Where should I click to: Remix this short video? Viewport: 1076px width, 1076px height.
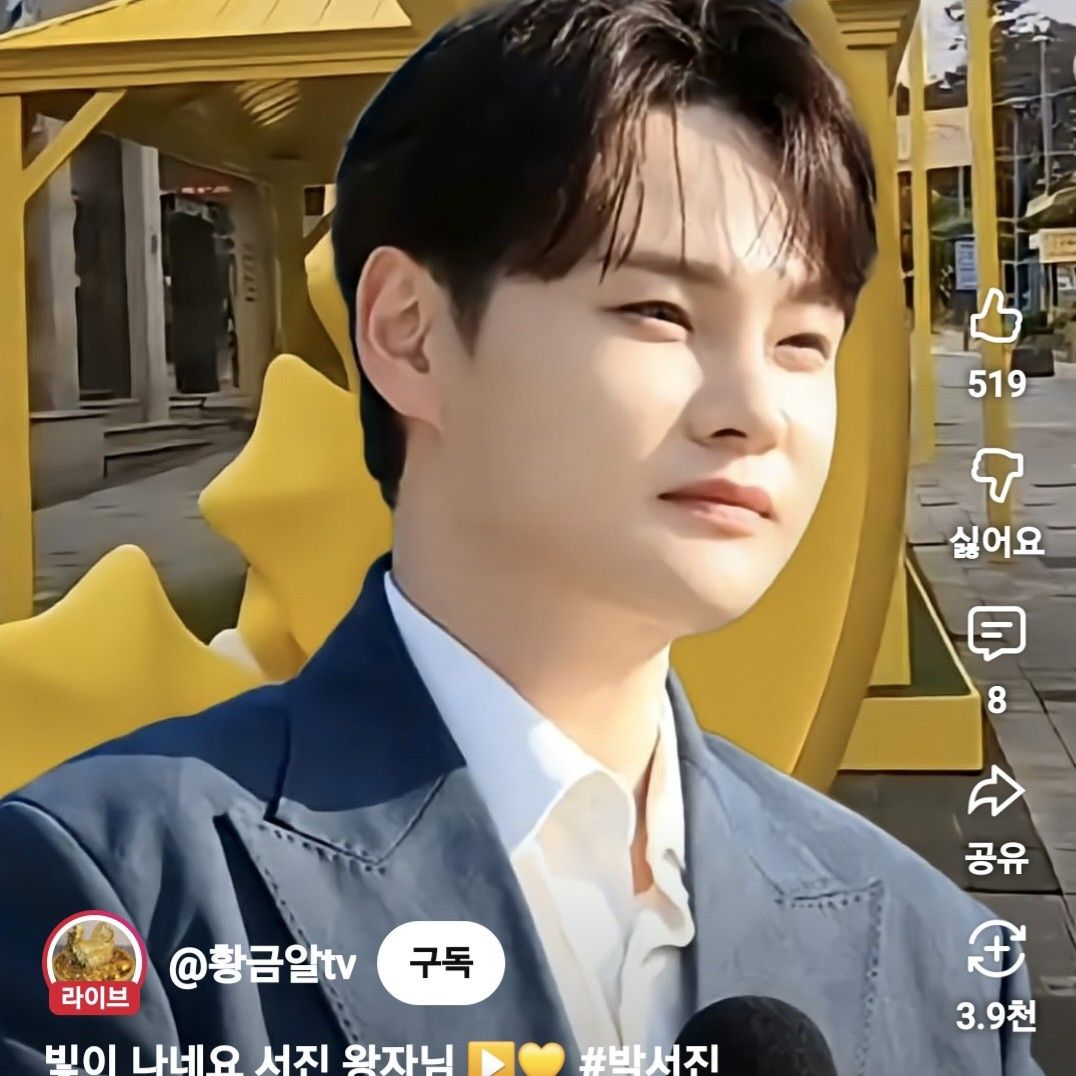[996, 950]
